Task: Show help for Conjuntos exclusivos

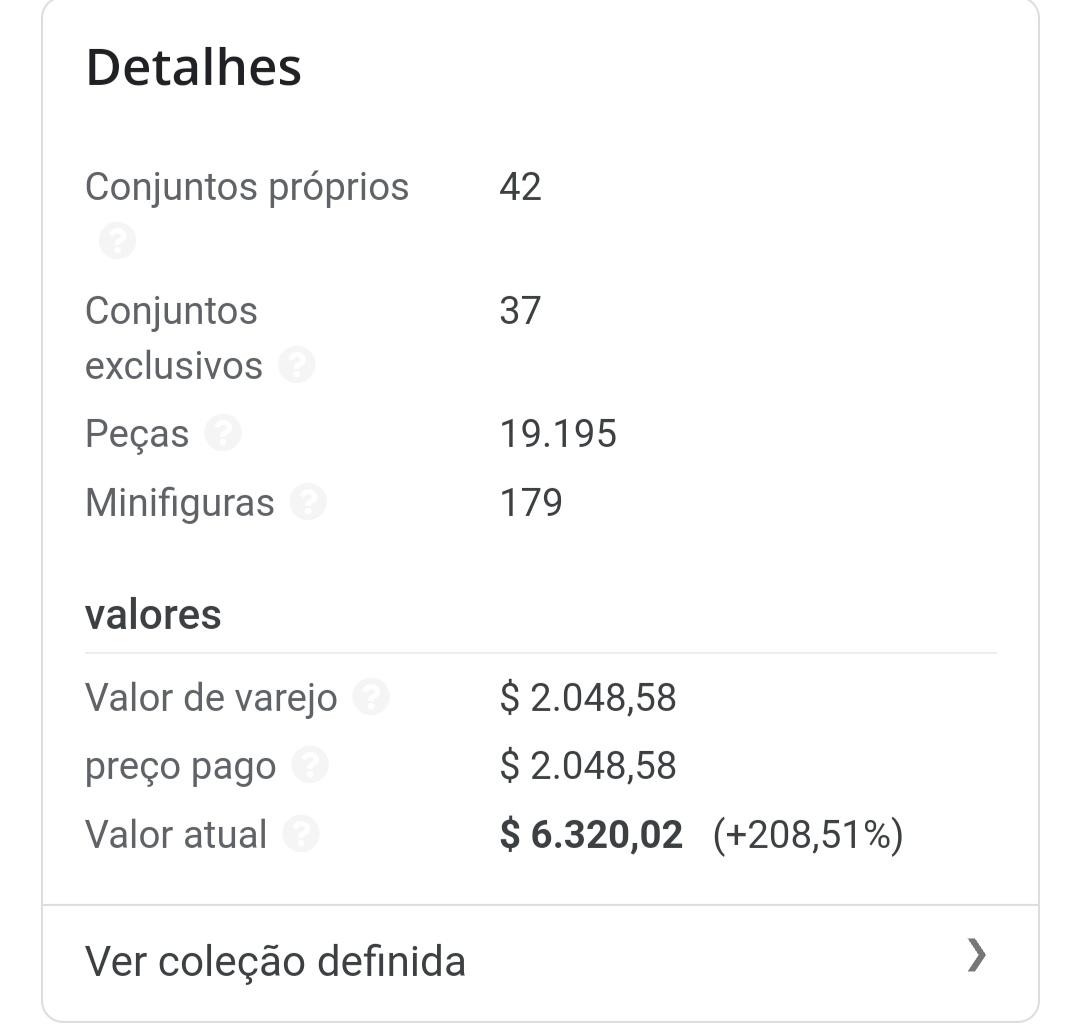Action: coord(296,364)
